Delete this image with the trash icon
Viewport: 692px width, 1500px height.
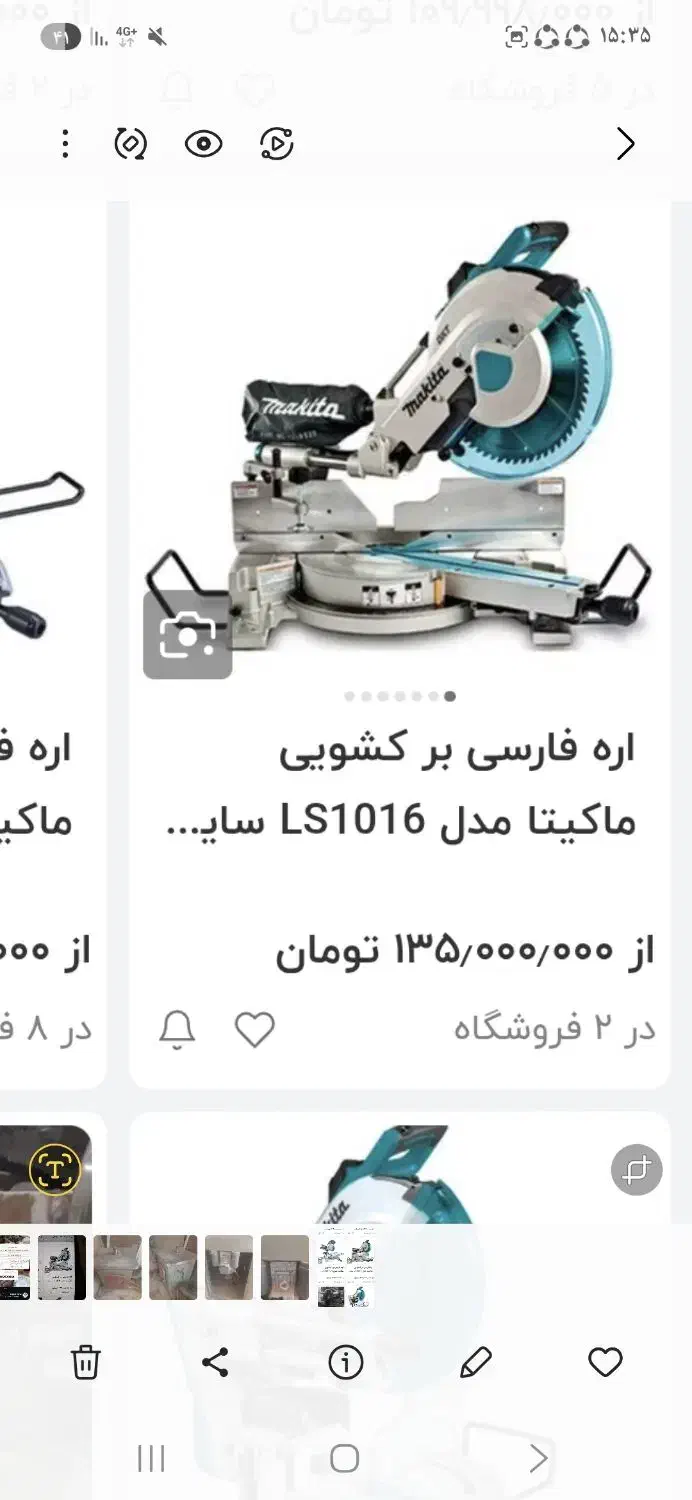(86, 1362)
